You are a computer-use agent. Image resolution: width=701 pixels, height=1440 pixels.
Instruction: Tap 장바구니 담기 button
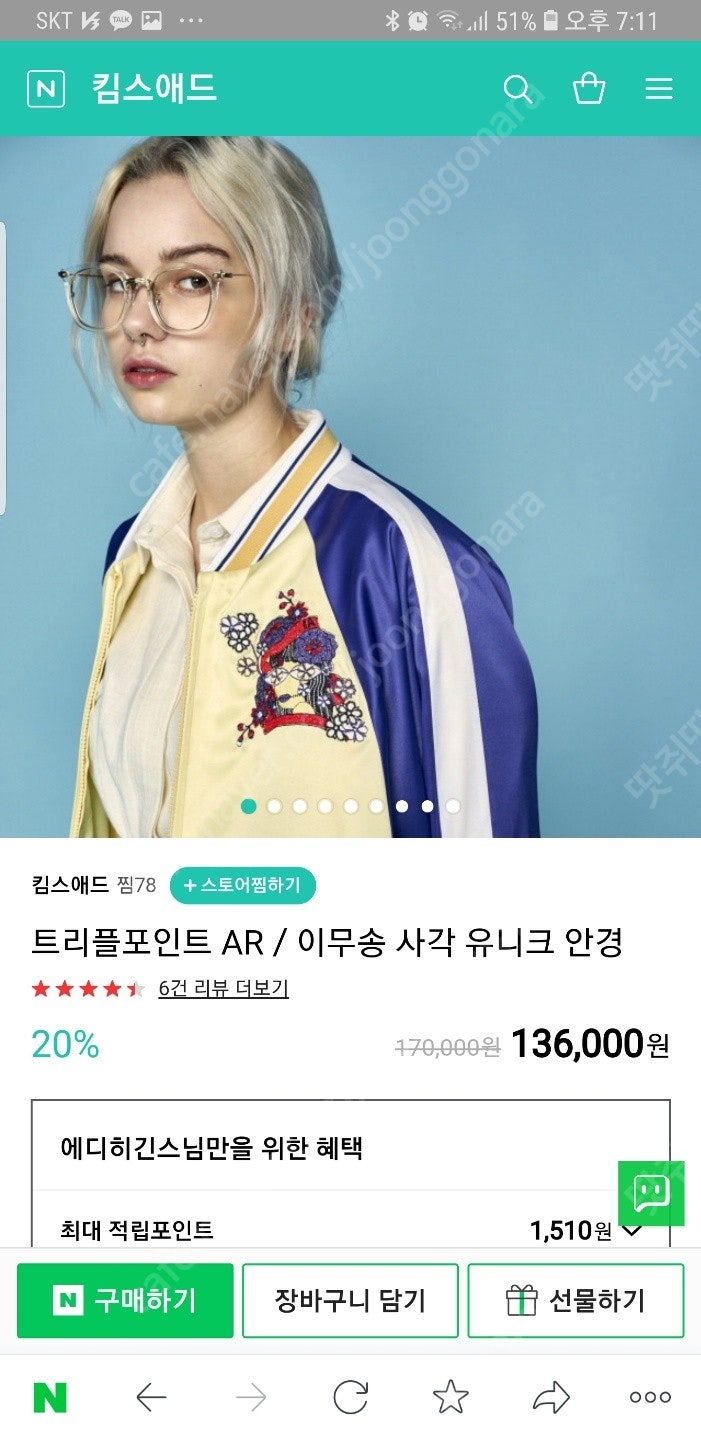tap(350, 1300)
